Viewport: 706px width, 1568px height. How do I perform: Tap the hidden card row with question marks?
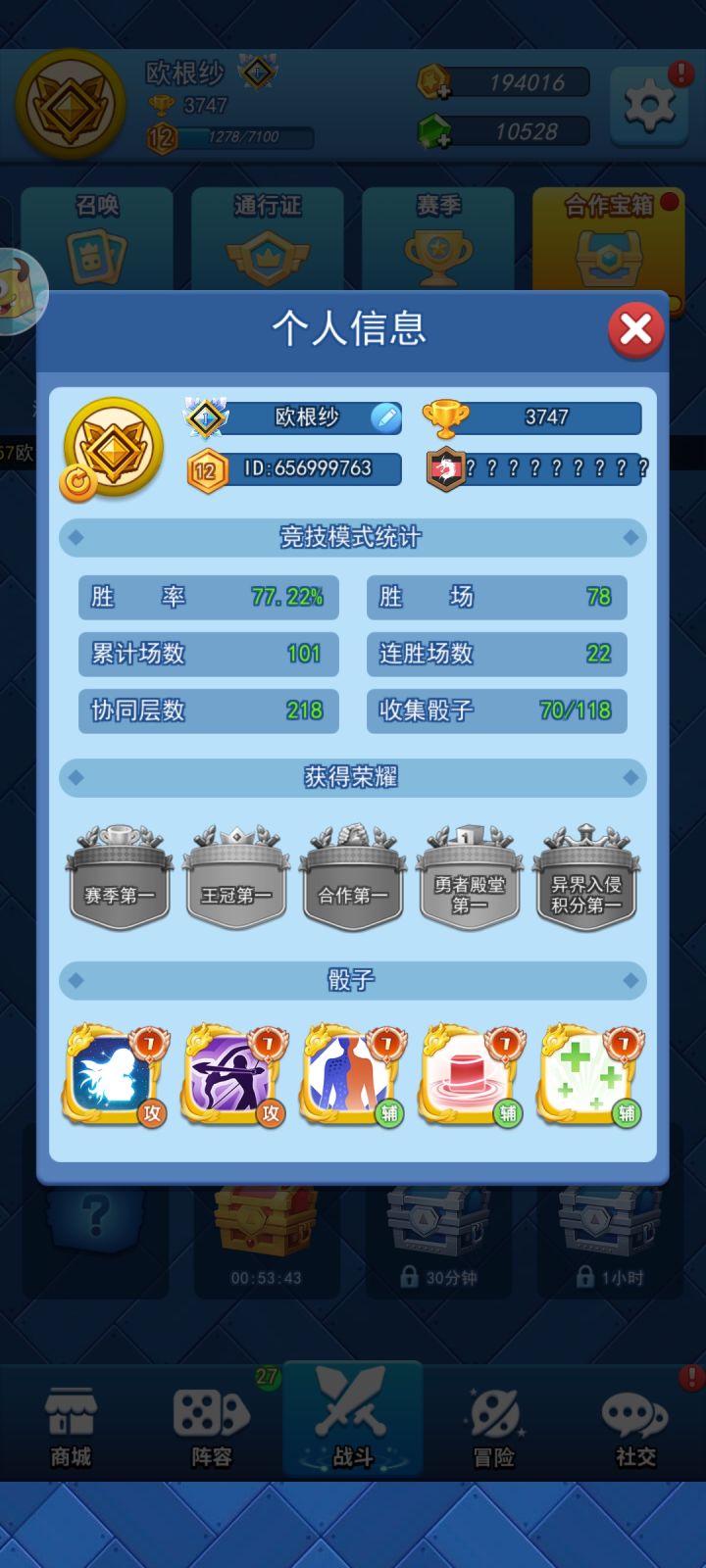click(x=536, y=468)
